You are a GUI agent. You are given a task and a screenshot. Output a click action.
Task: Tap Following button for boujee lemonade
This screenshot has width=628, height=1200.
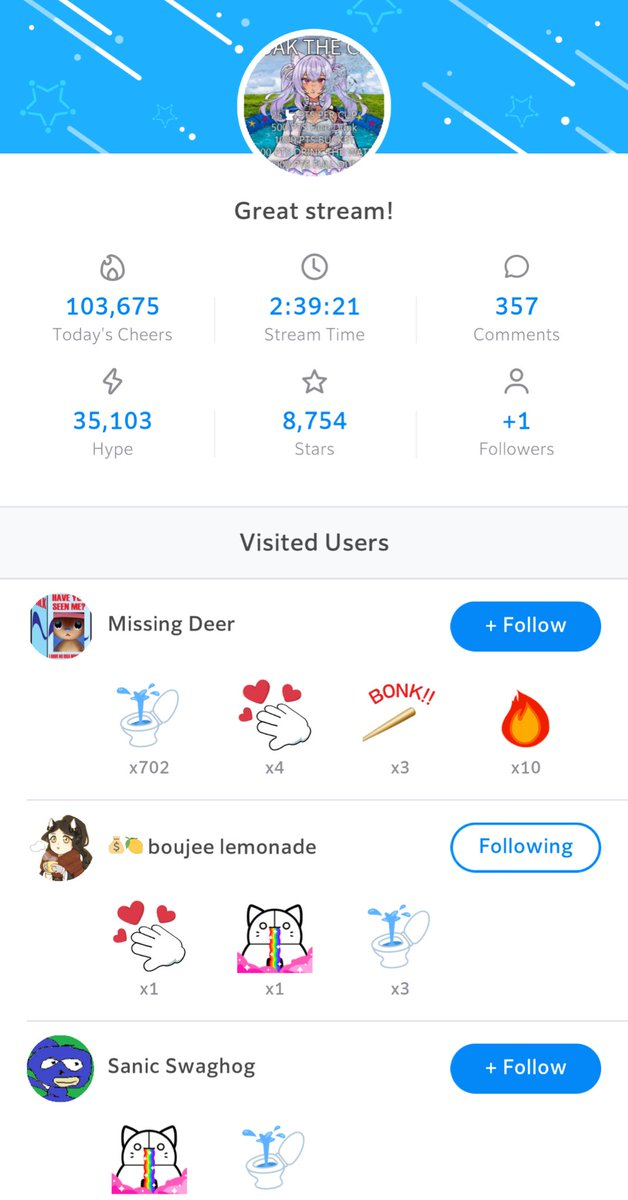point(525,847)
